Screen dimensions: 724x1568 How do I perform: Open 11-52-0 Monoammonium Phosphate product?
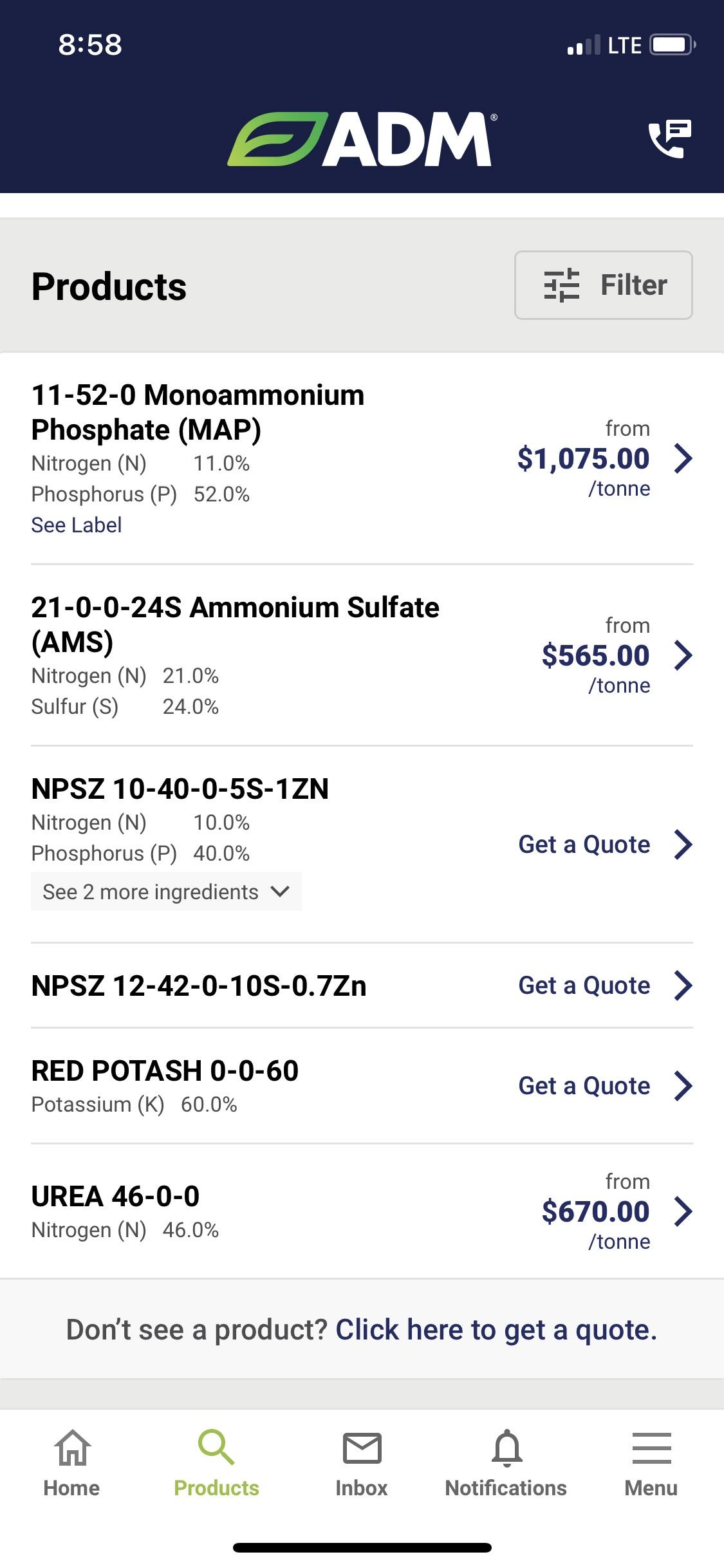pyautogui.click(x=362, y=458)
